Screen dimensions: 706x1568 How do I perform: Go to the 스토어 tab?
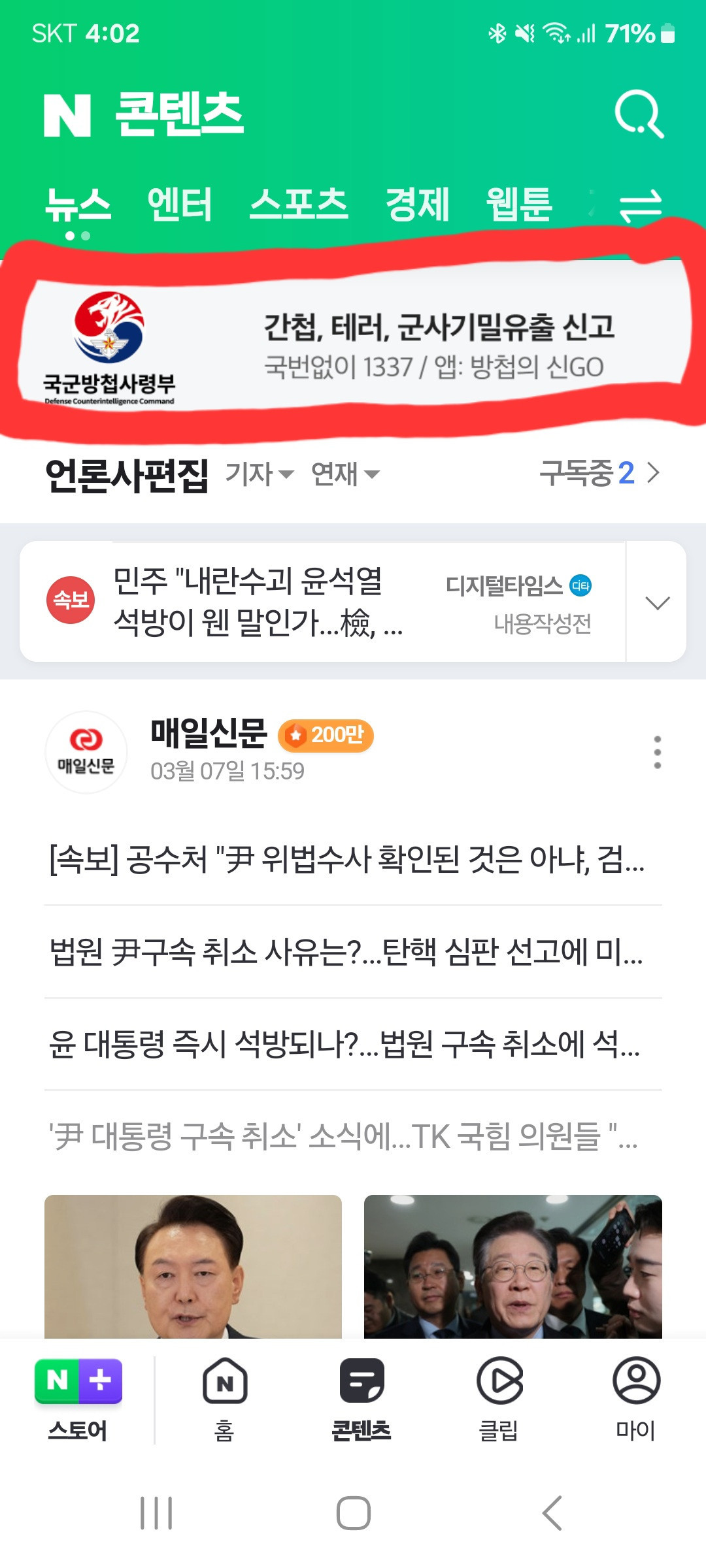78,1398
